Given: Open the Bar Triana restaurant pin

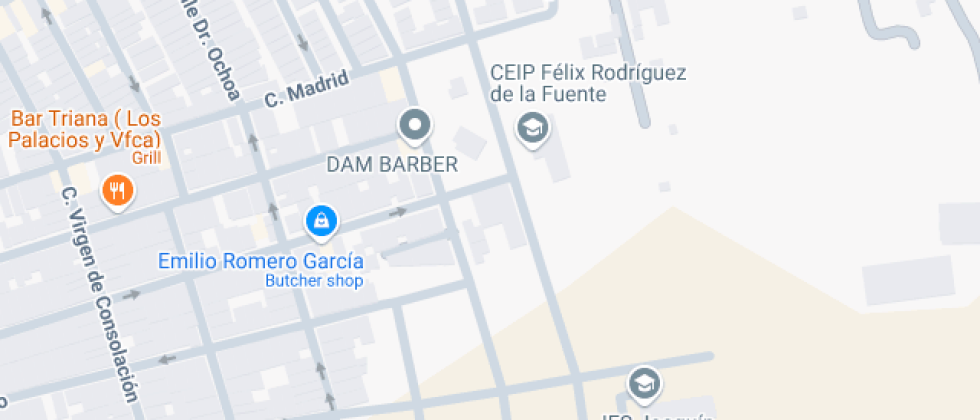Looking at the screenshot, I should [118, 189].
